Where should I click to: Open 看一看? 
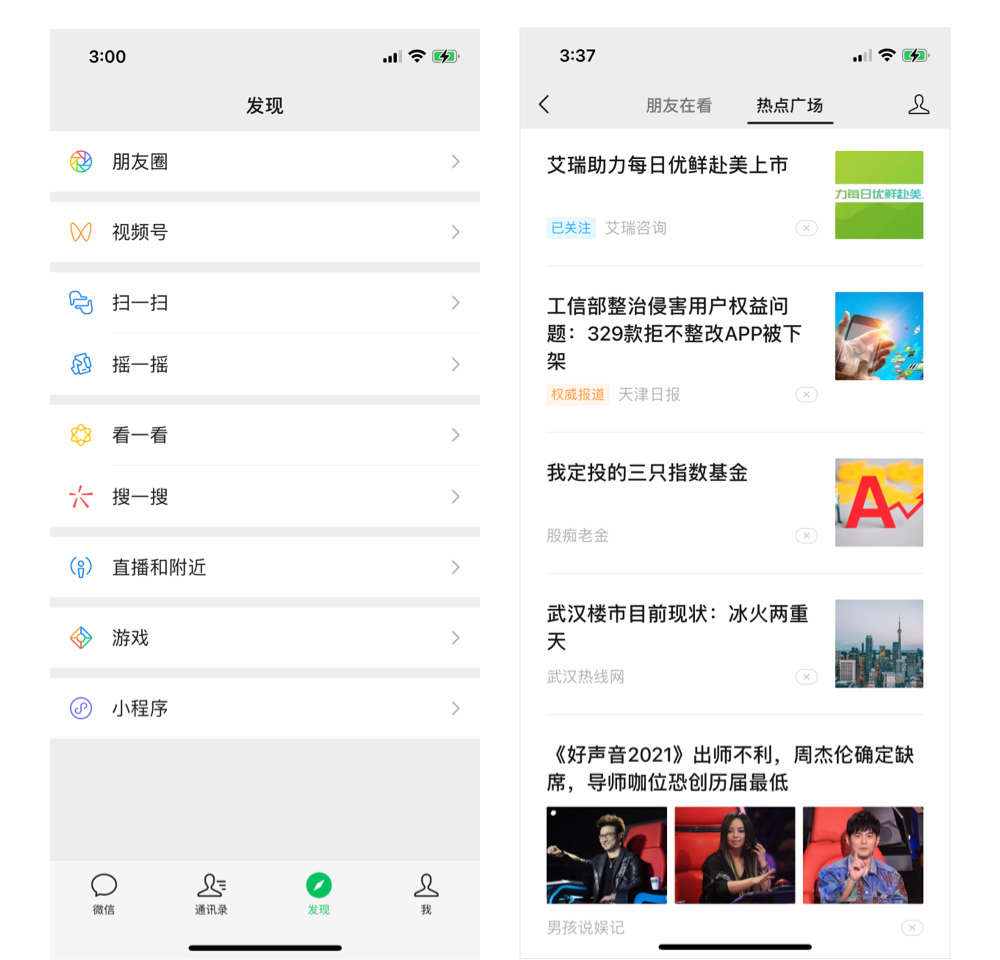265,435
